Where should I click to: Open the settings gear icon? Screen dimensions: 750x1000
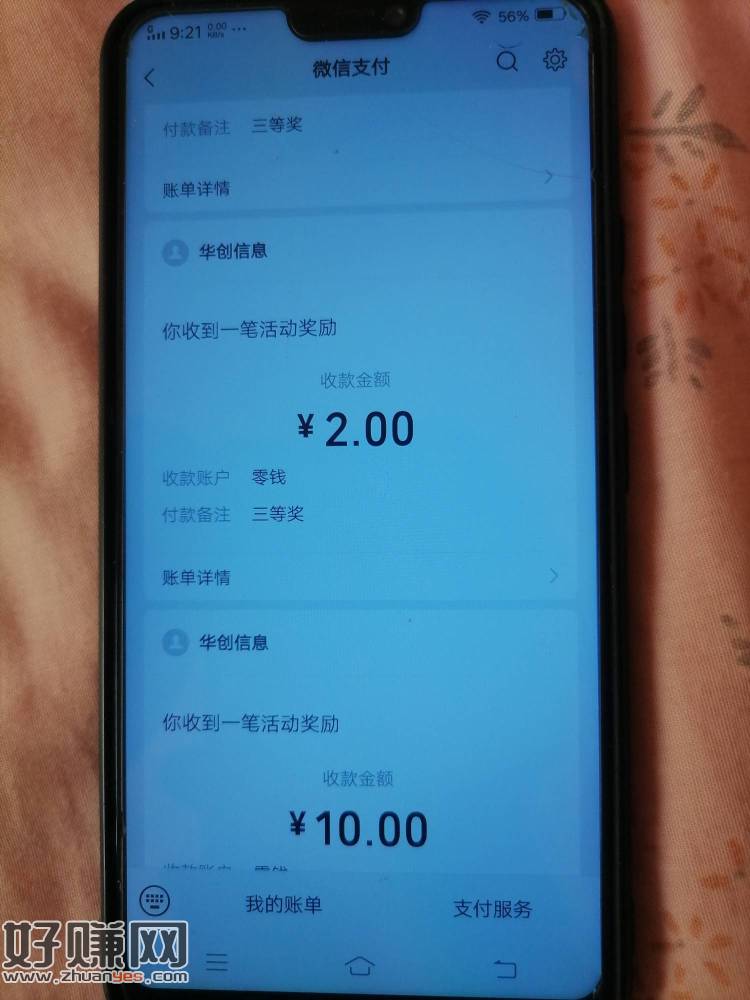pyautogui.click(x=554, y=61)
